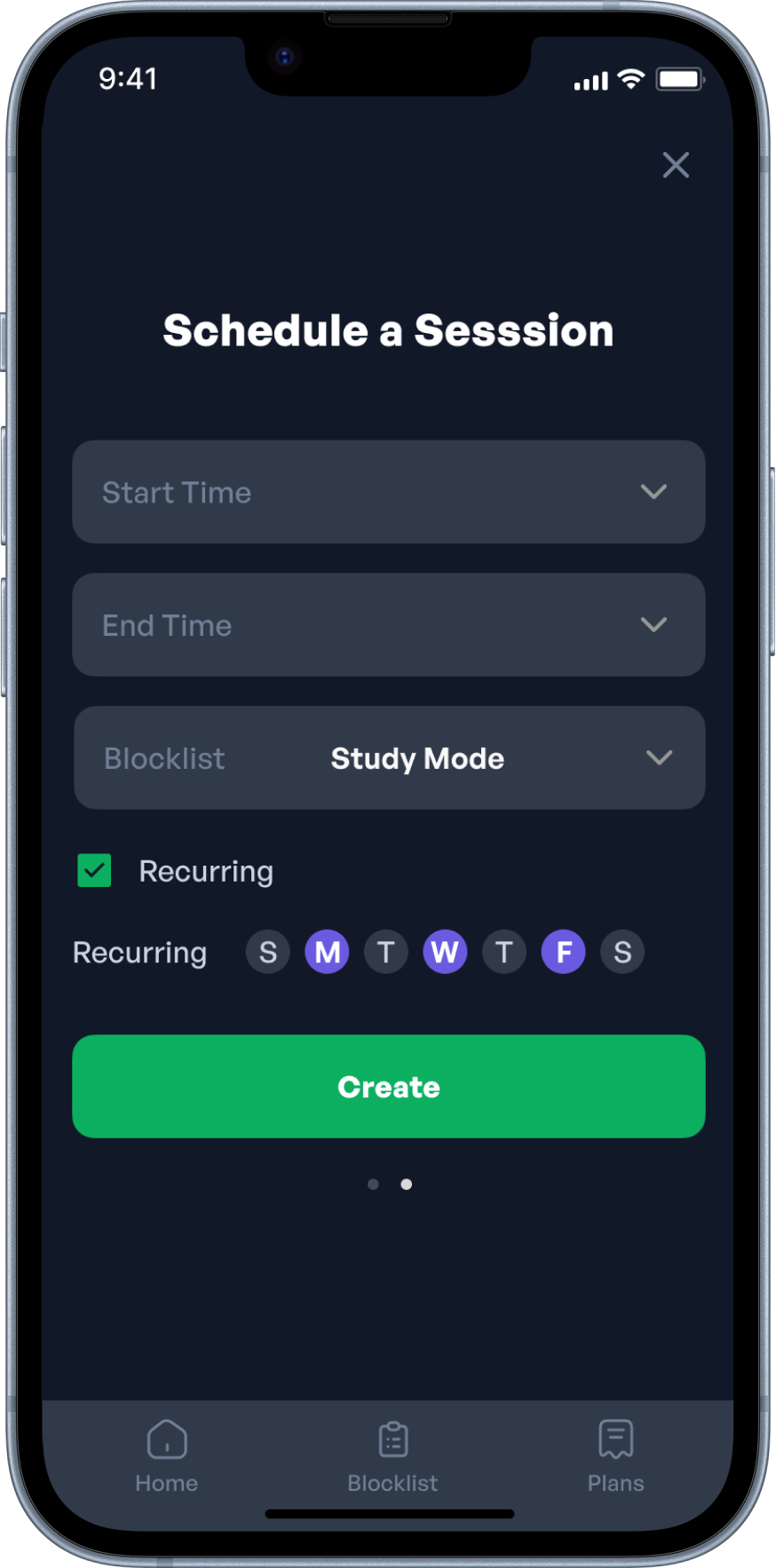
Task: Select Tuesday in recurring days
Action: 386,953
